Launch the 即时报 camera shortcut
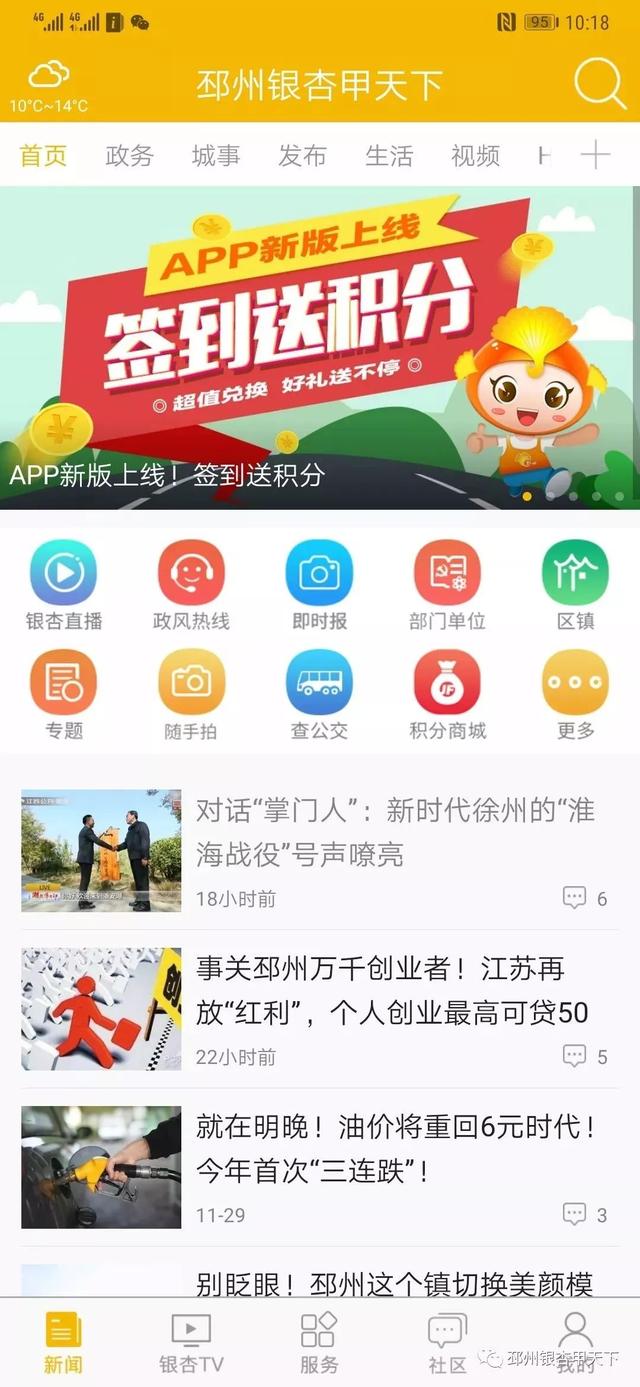Image resolution: width=640 pixels, height=1387 pixels. pos(319,584)
